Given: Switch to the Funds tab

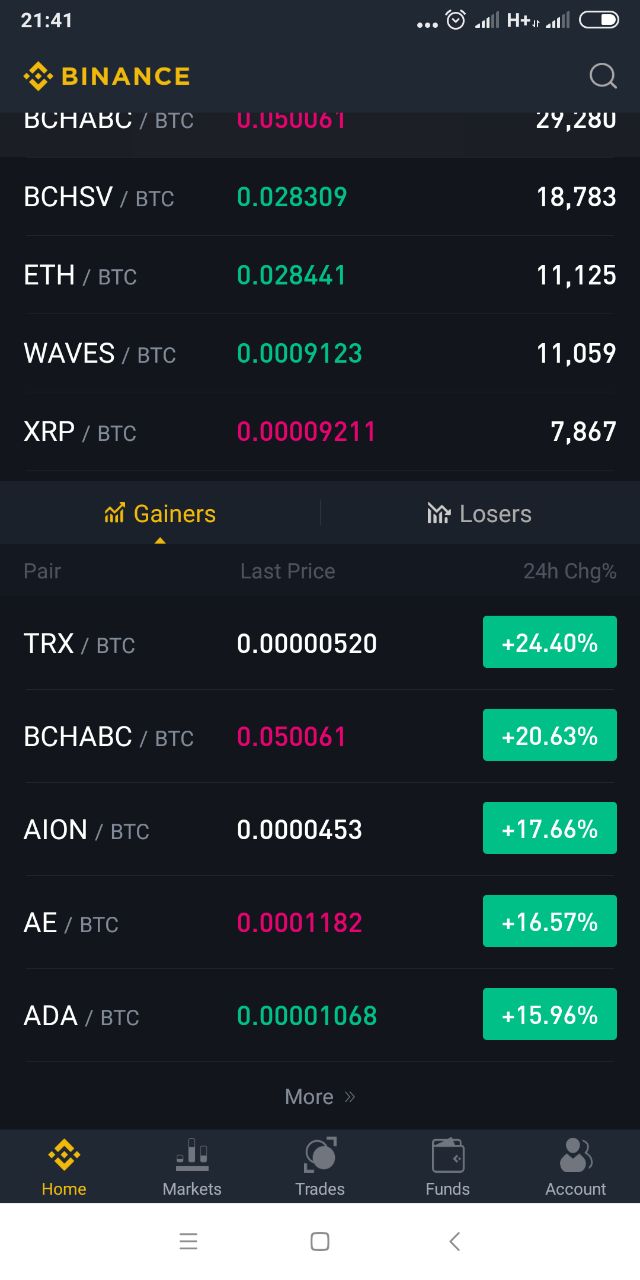Looking at the screenshot, I should (447, 1167).
